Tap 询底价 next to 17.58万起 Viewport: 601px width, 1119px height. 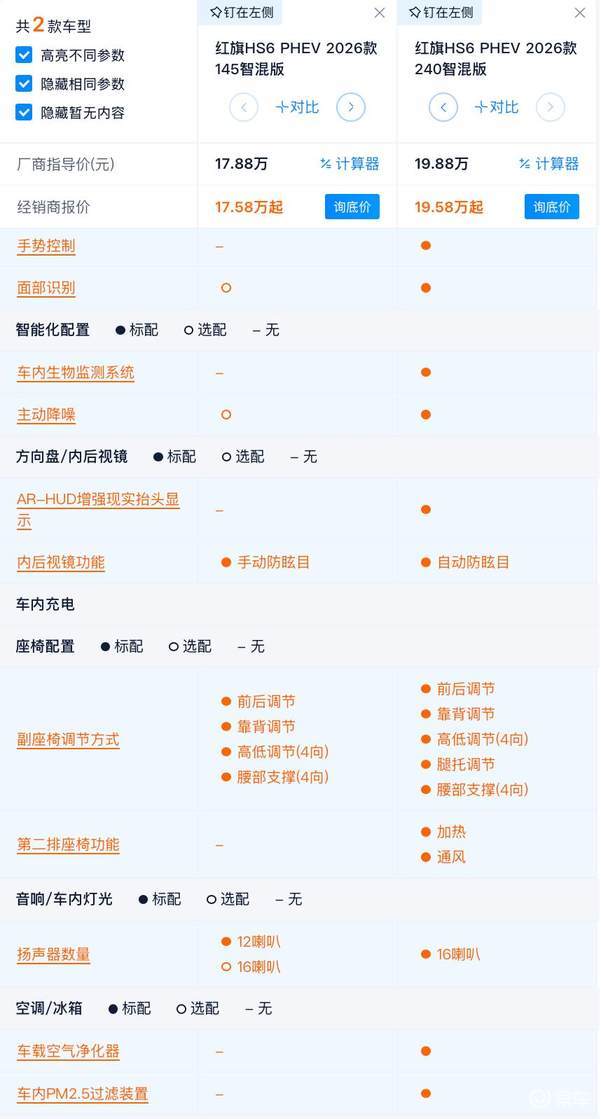352,207
